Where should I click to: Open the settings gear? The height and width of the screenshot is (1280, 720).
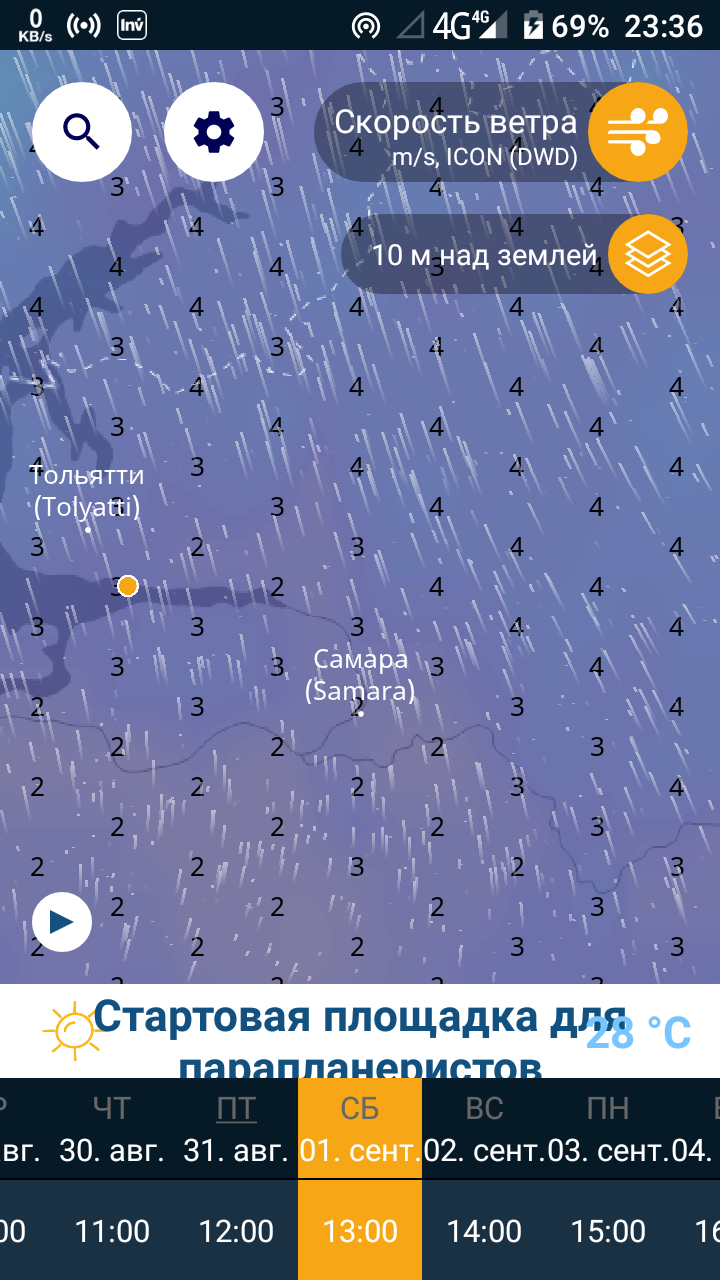point(214,132)
